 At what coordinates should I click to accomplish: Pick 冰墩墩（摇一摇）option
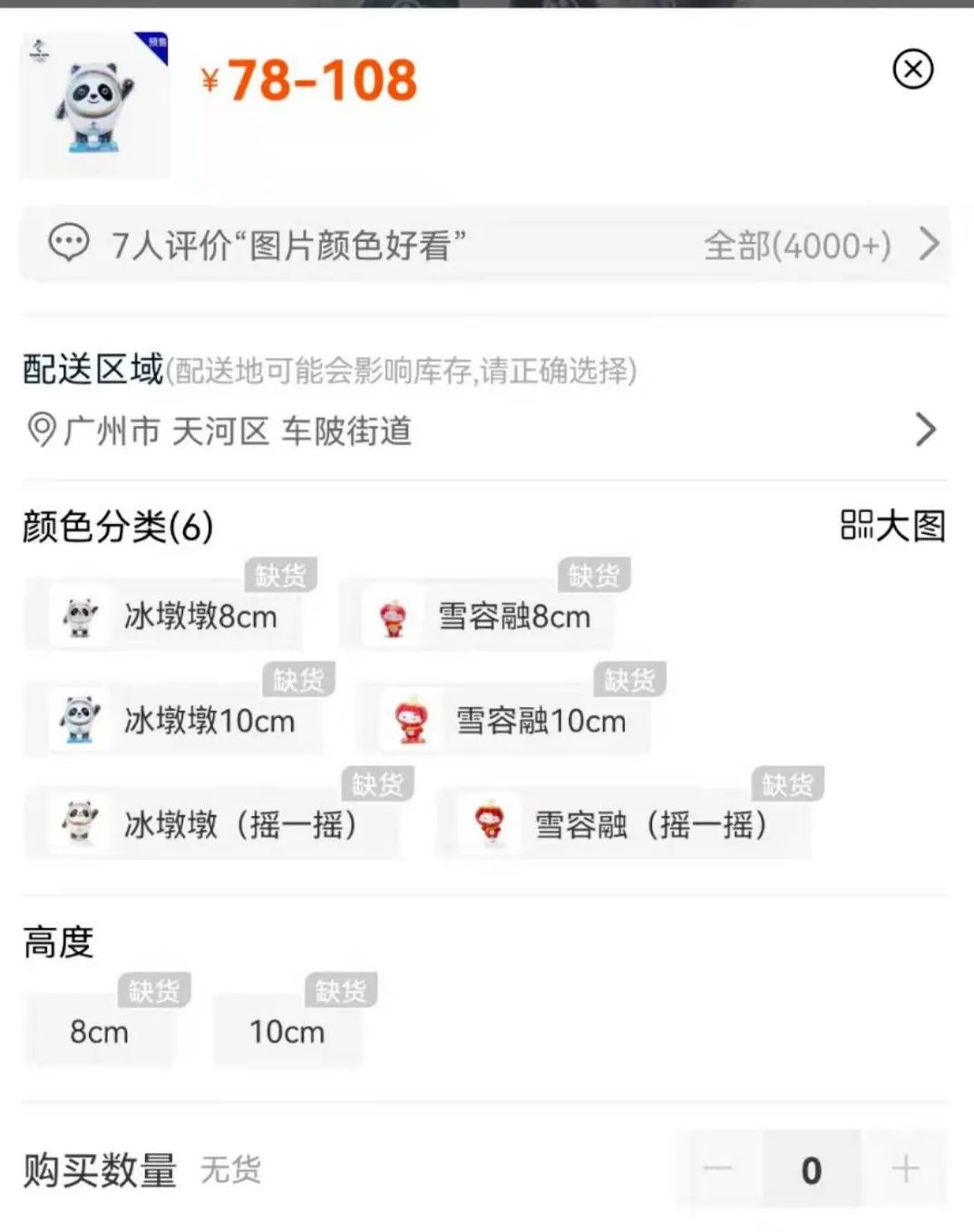(x=213, y=825)
